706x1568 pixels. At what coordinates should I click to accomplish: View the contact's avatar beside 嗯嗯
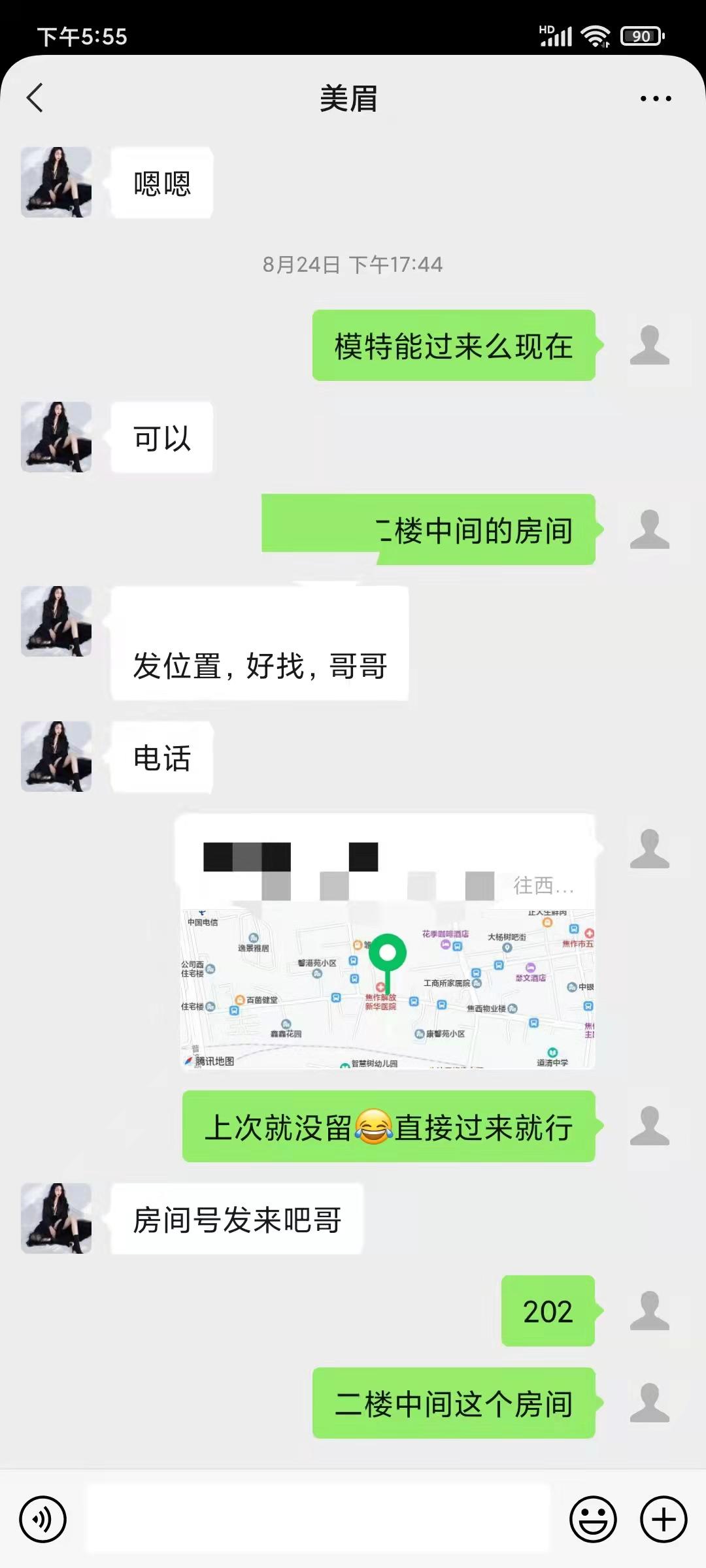[x=56, y=182]
